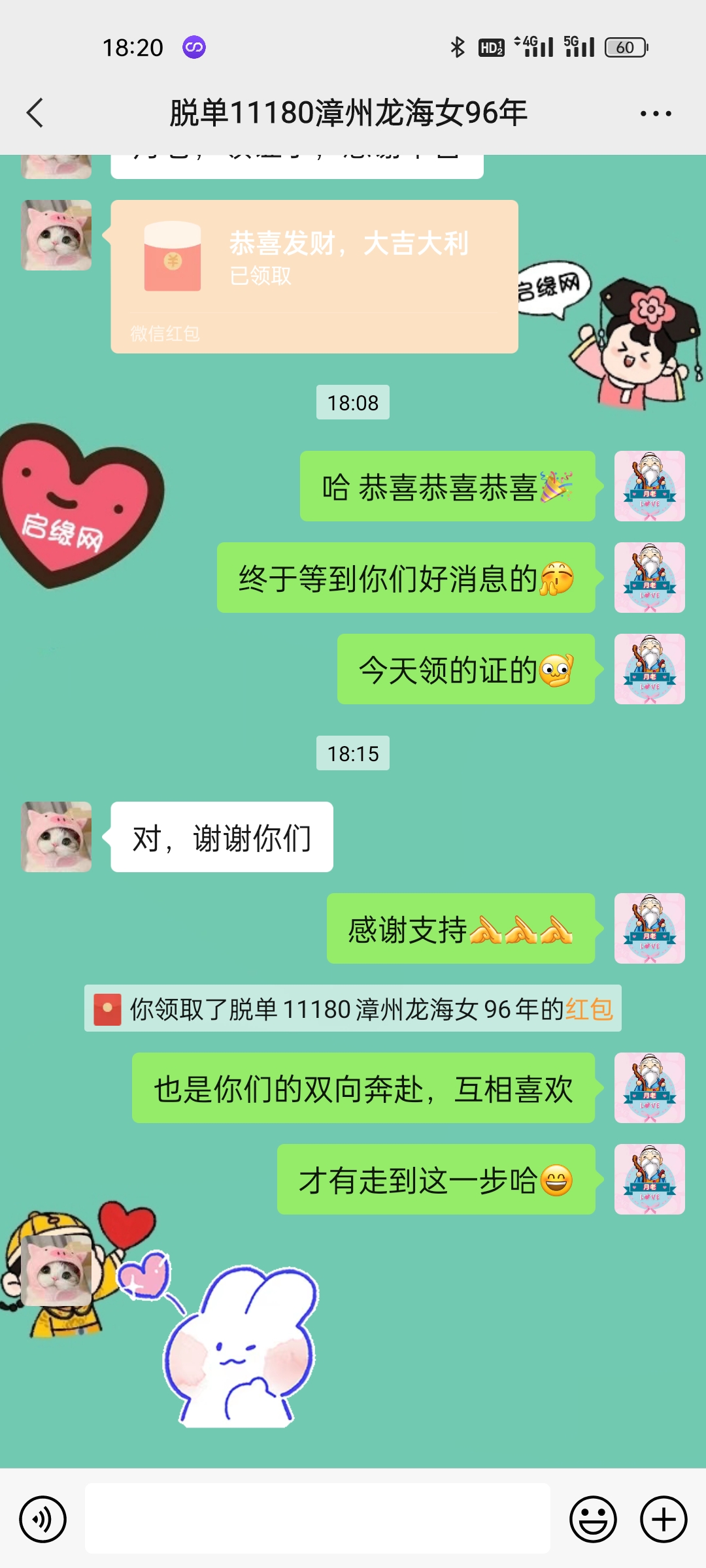The height and width of the screenshot is (1568, 706).
Task: View cat avatar beside 对，谢谢你们
Action: tap(57, 837)
